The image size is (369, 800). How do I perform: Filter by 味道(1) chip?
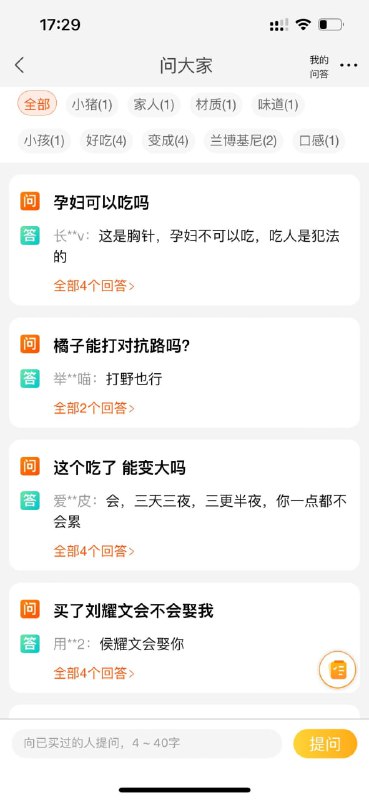pos(278,105)
